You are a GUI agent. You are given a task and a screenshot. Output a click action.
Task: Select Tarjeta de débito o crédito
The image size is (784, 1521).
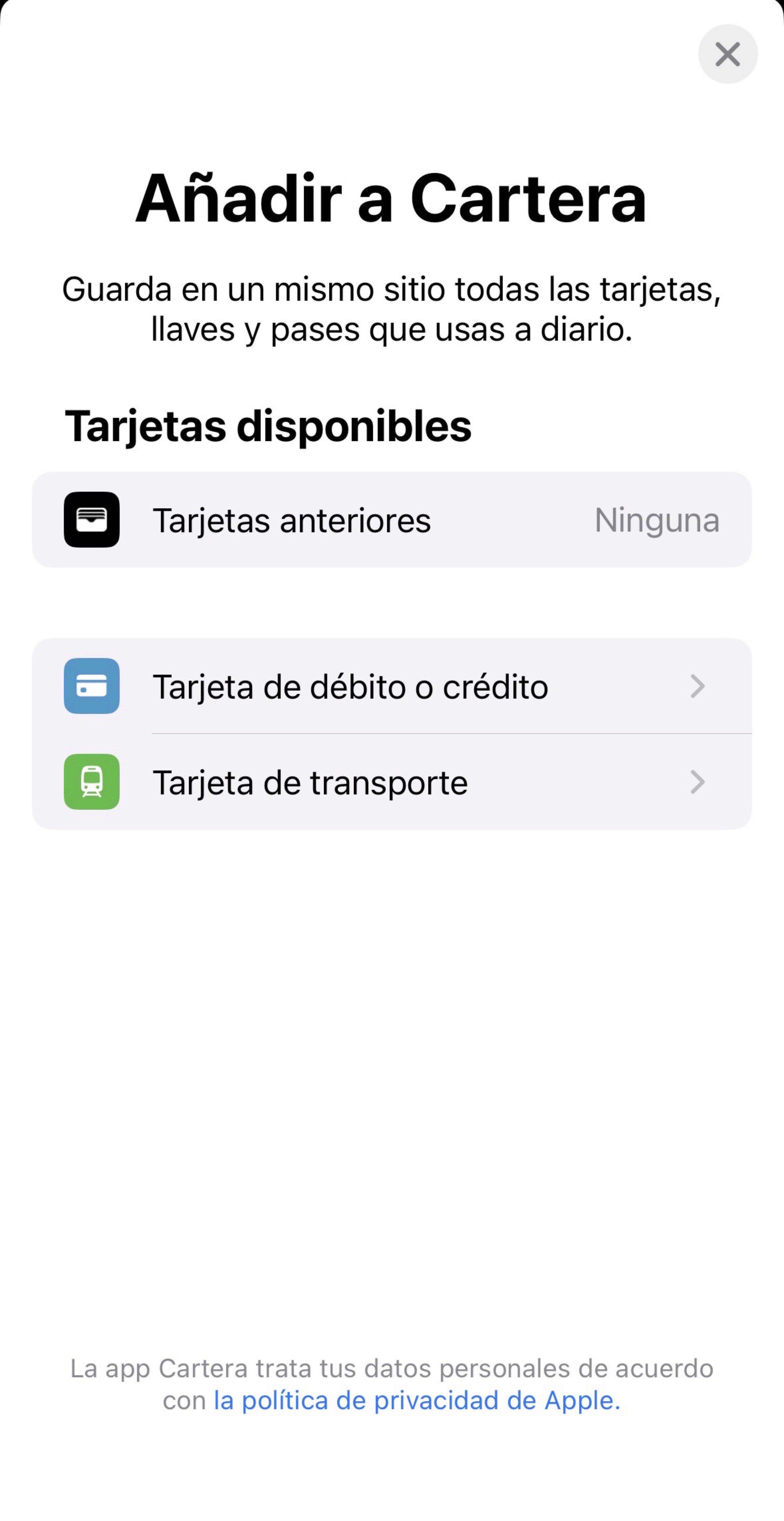391,686
